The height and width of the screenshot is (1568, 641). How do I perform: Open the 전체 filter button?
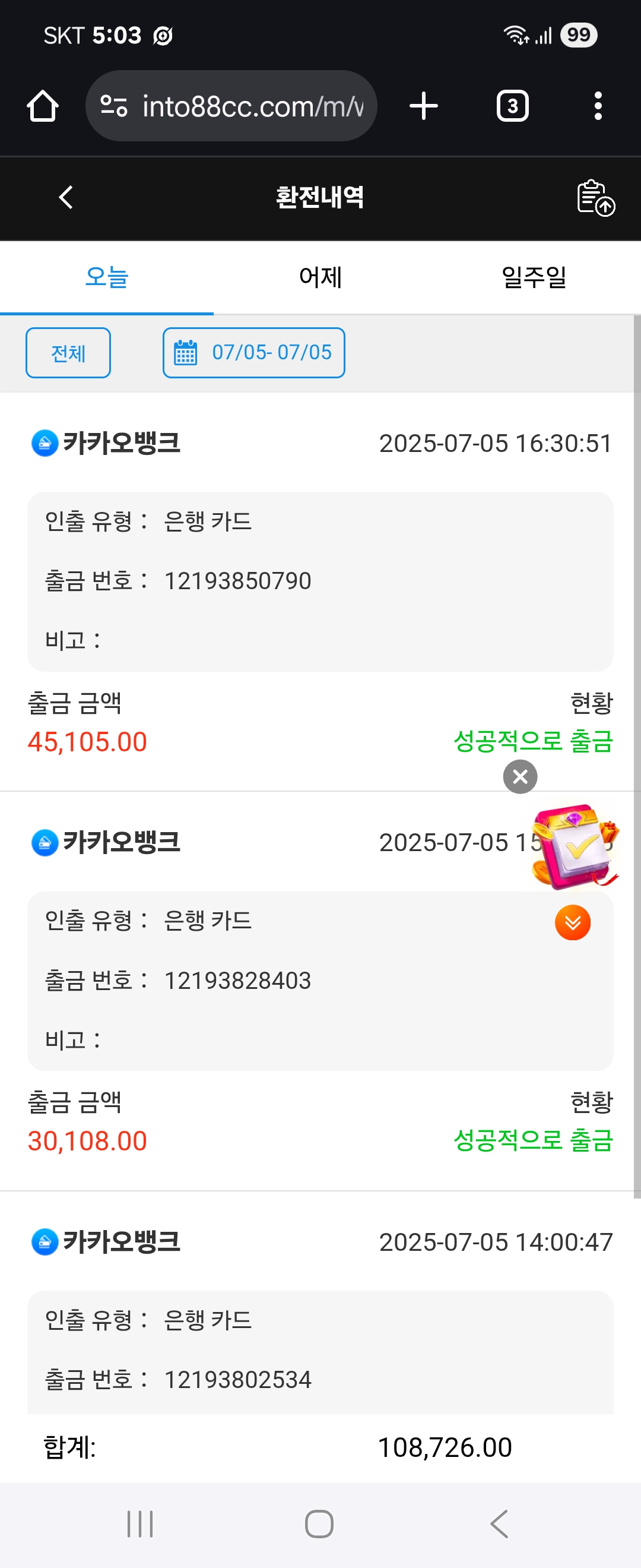[68, 353]
